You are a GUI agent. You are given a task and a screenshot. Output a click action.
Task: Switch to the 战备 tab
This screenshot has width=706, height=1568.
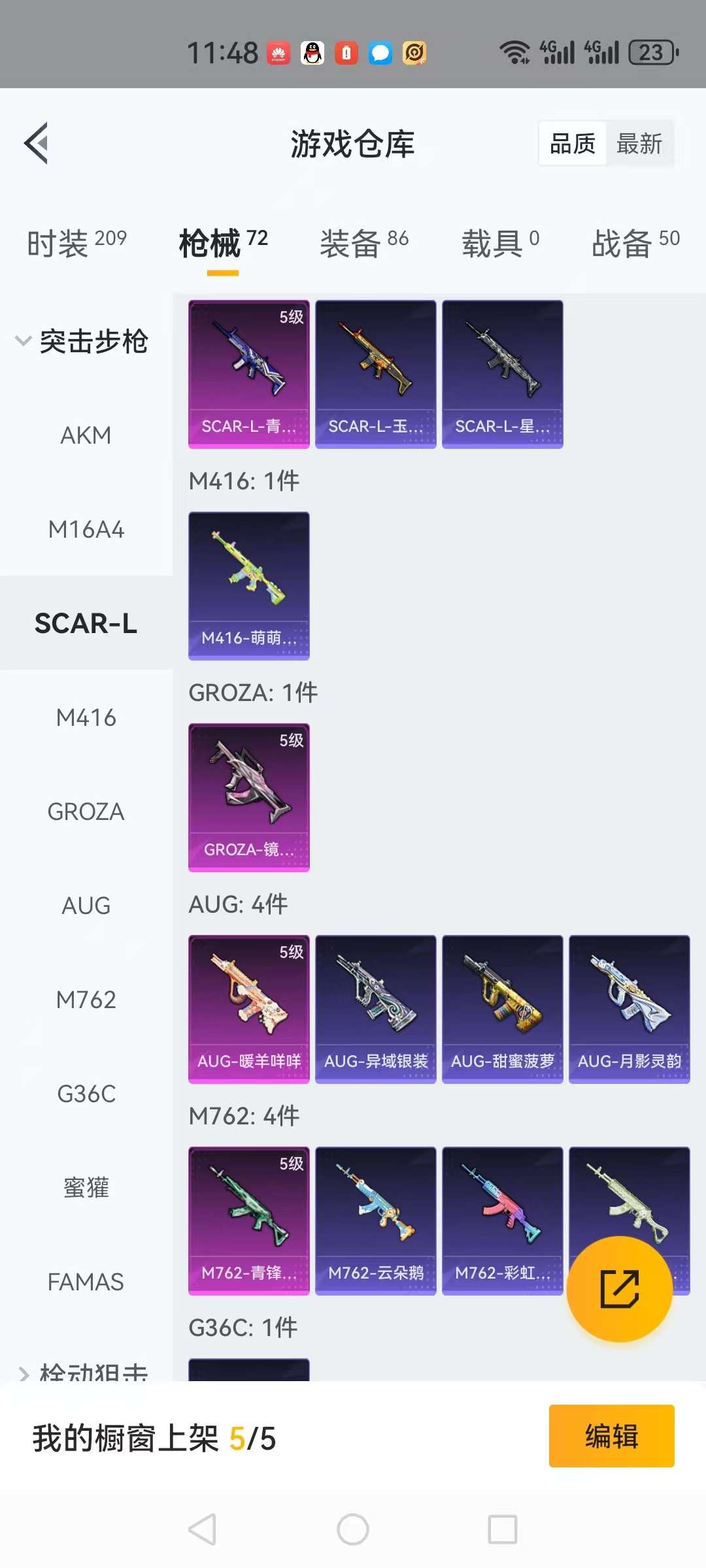[635, 243]
